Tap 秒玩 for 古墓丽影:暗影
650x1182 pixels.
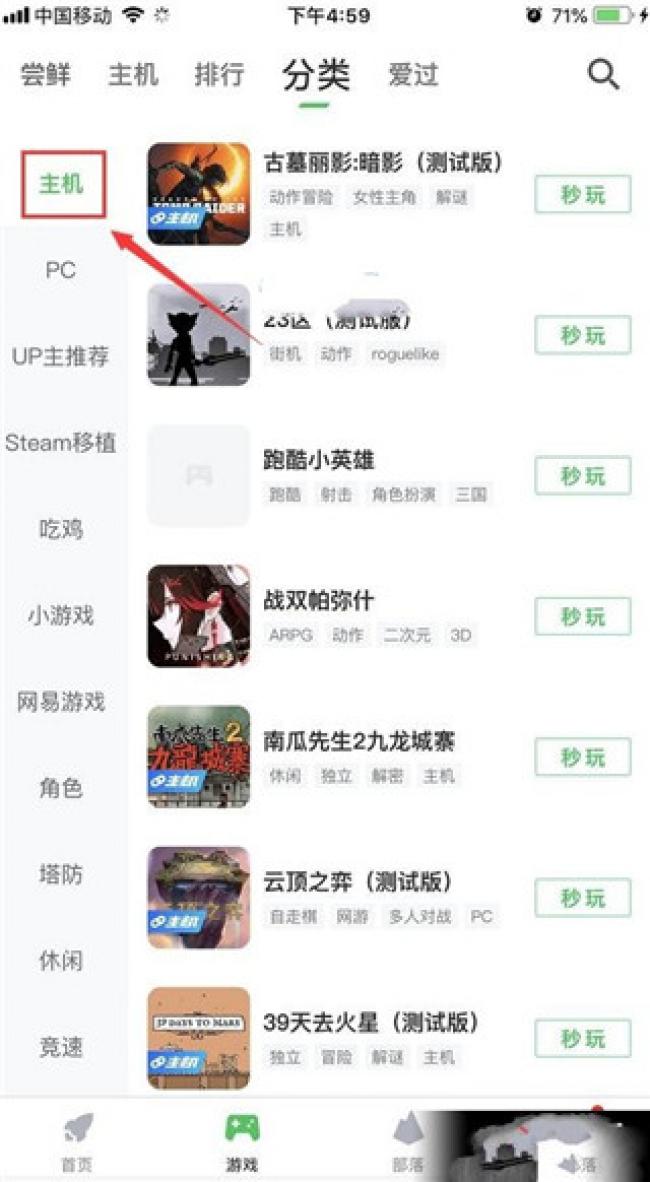click(583, 195)
